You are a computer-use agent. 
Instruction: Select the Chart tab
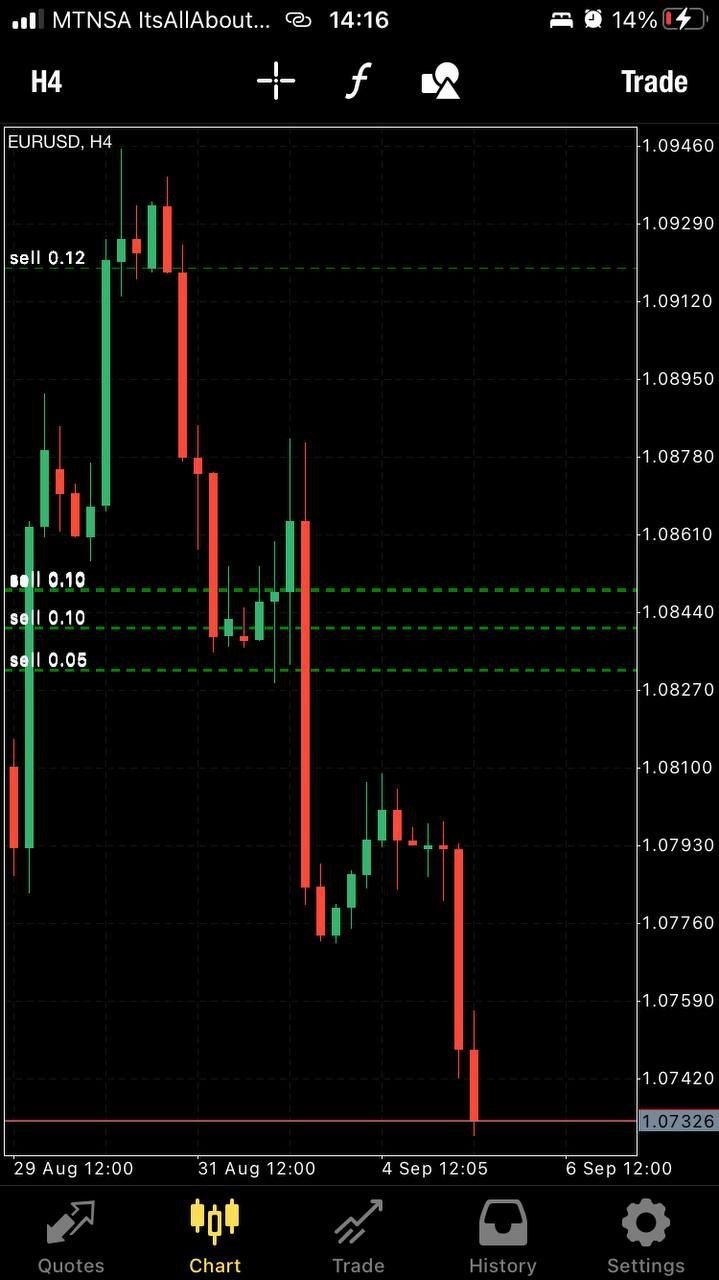[x=215, y=1236]
